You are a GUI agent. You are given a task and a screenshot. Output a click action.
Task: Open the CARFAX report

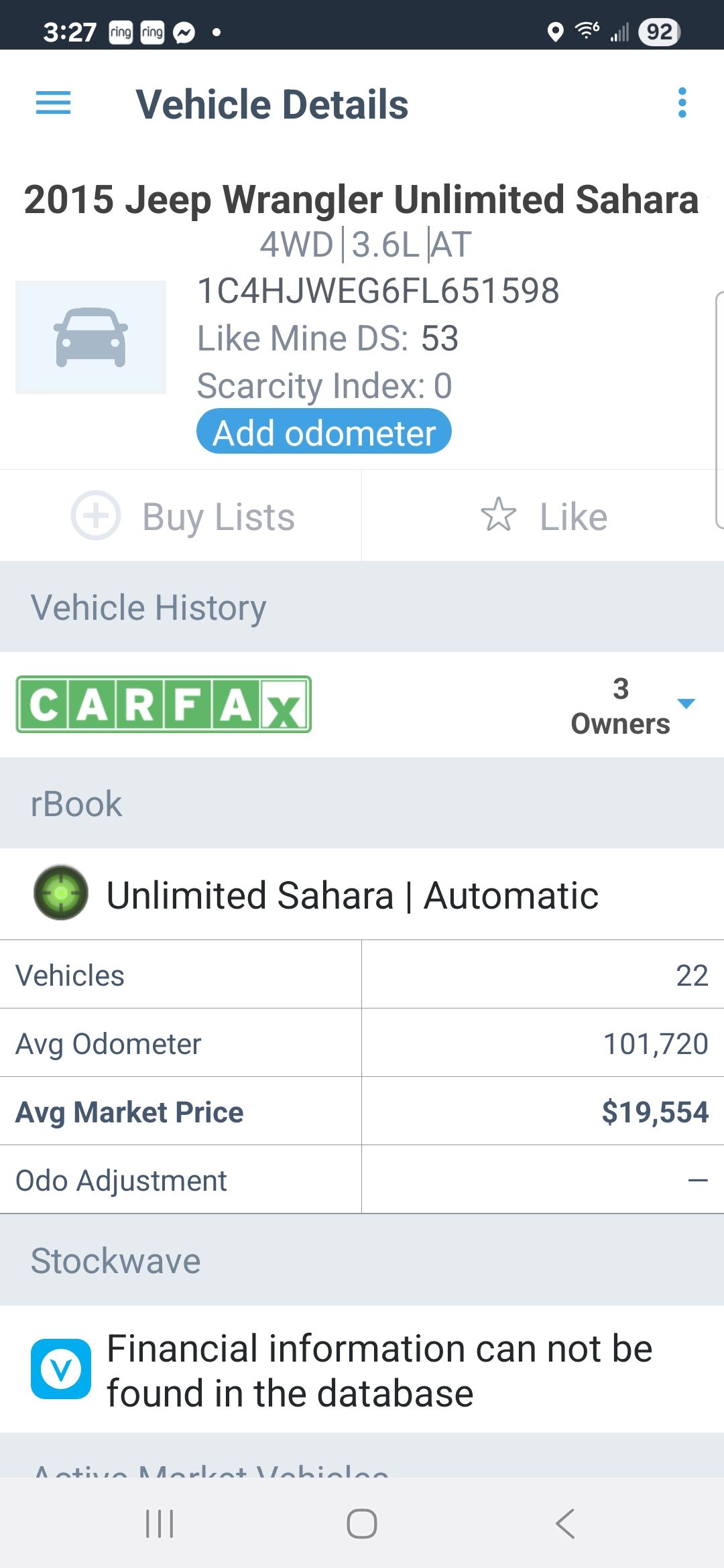point(164,704)
